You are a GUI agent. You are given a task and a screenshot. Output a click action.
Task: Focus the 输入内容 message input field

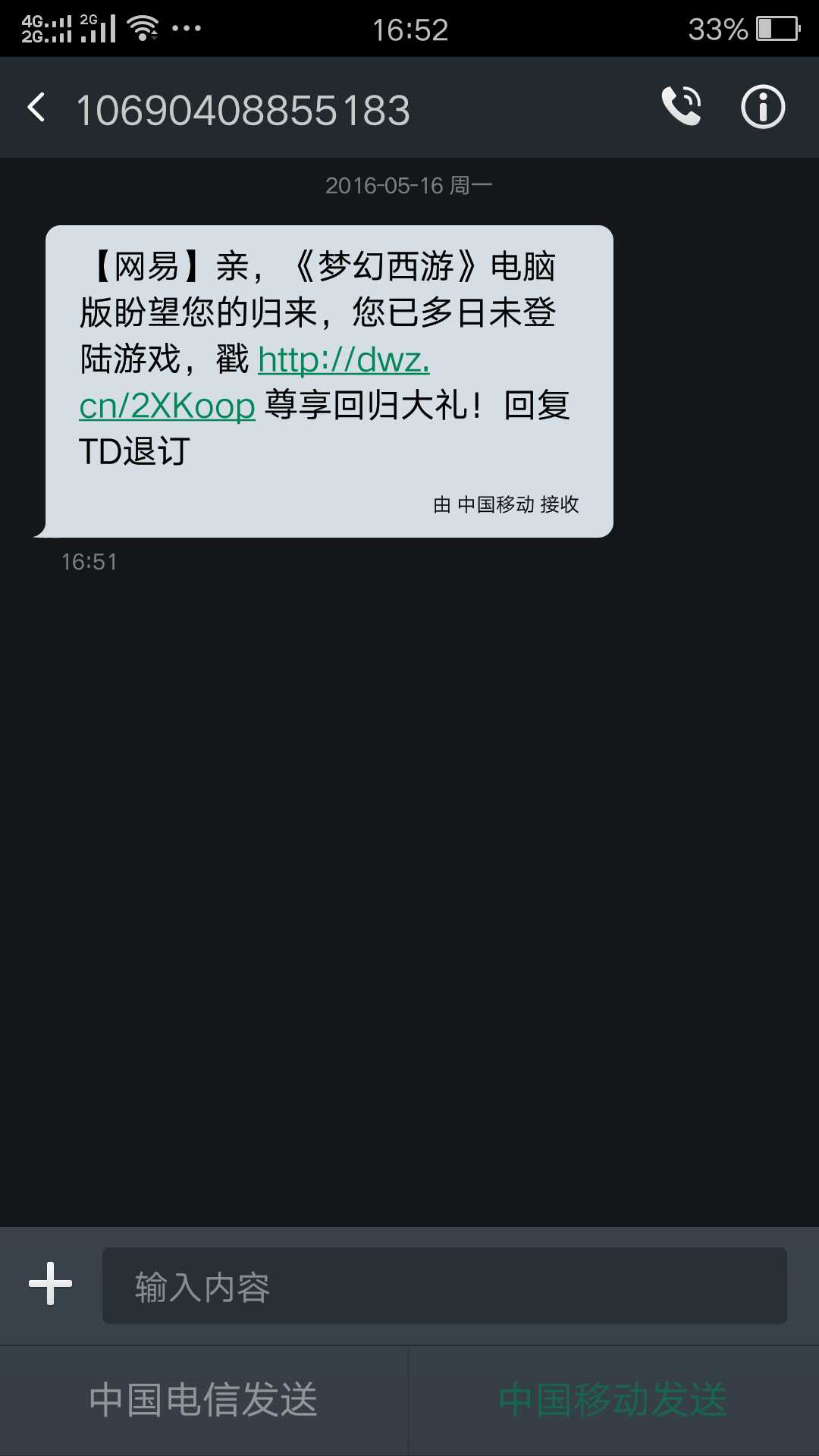[x=444, y=1286]
